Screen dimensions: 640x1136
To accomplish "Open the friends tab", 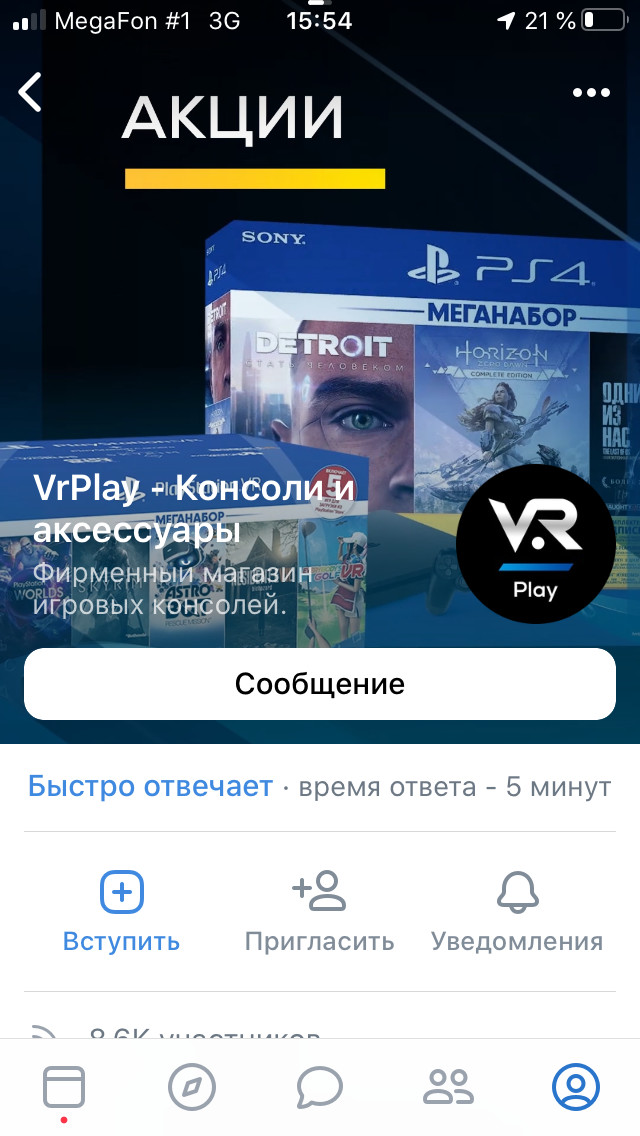I will click(x=448, y=1087).
